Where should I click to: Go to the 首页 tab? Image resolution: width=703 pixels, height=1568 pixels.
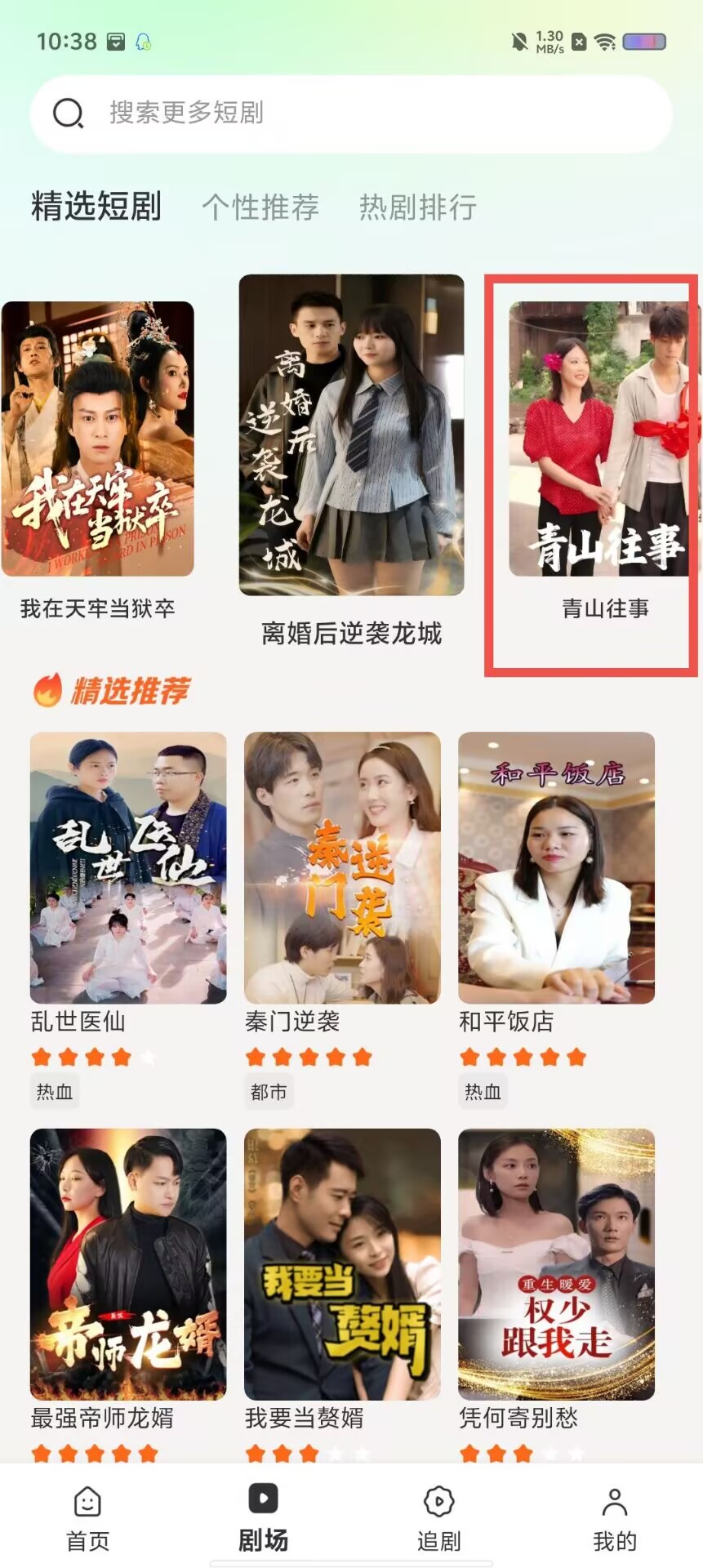pos(87,1519)
